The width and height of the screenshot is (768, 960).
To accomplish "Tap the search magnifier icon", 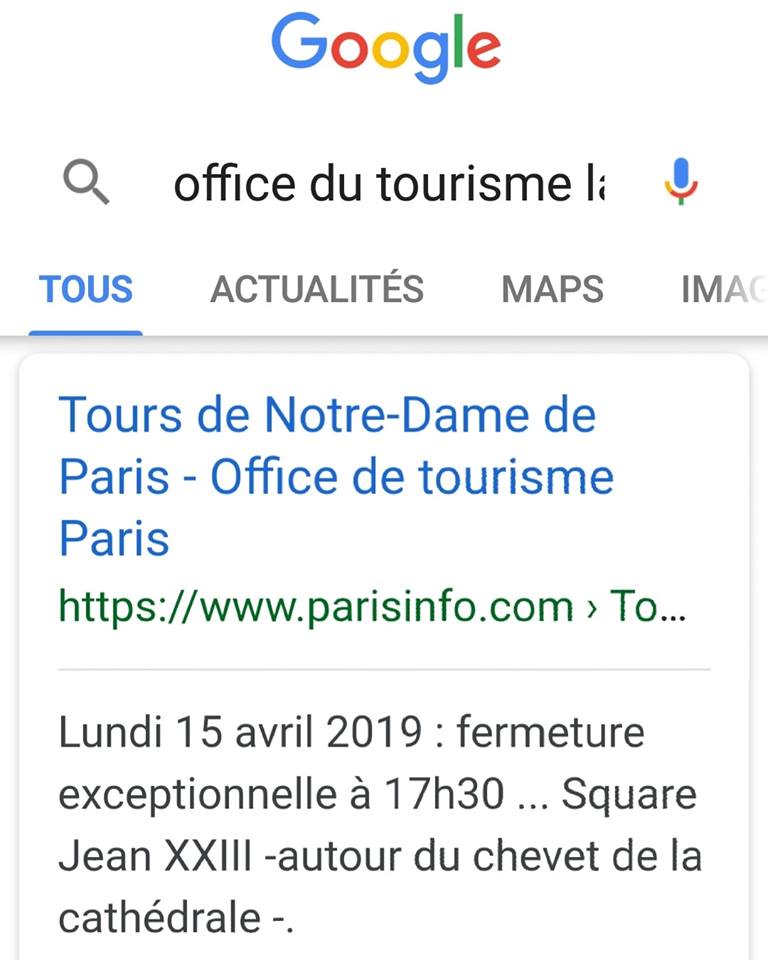I will coord(87,183).
